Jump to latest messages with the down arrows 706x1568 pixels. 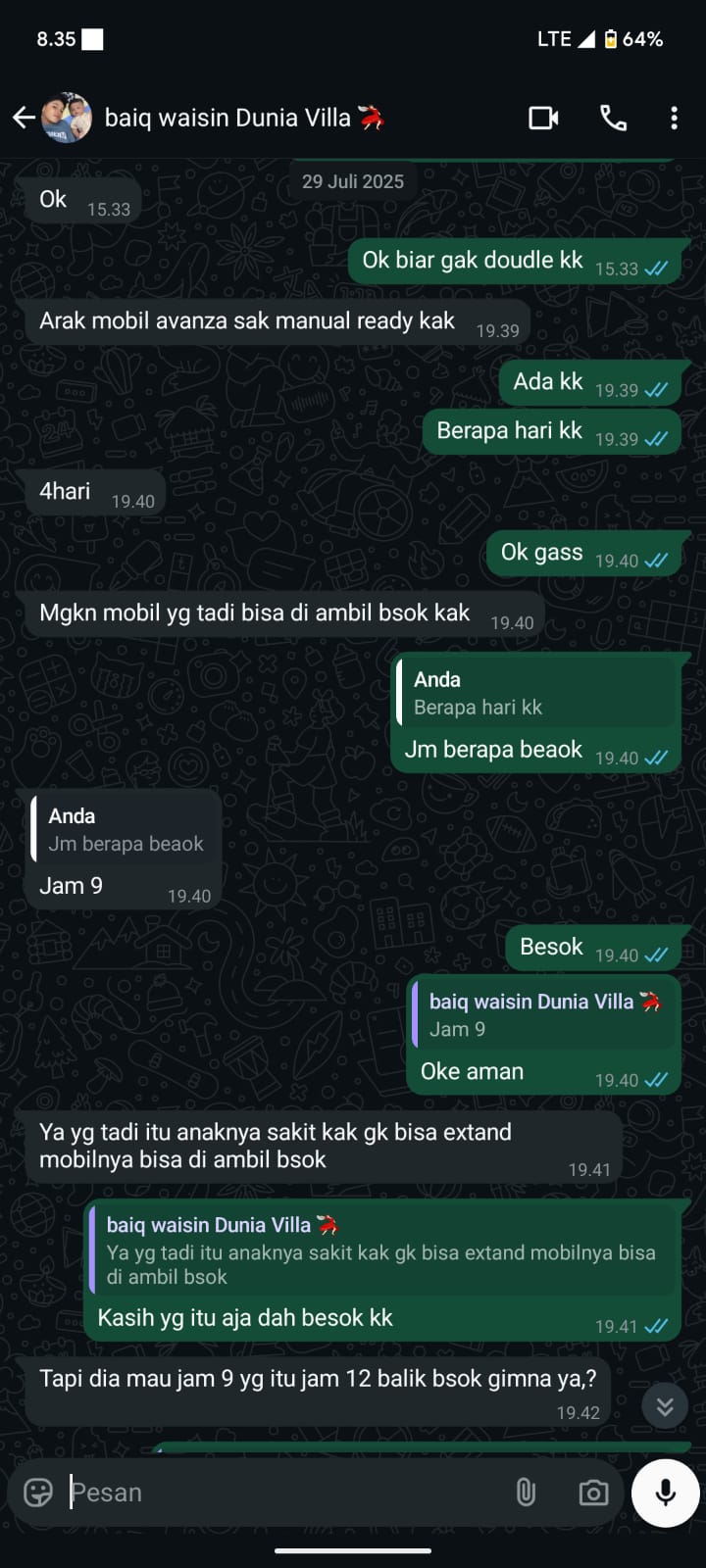pyautogui.click(x=665, y=1406)
